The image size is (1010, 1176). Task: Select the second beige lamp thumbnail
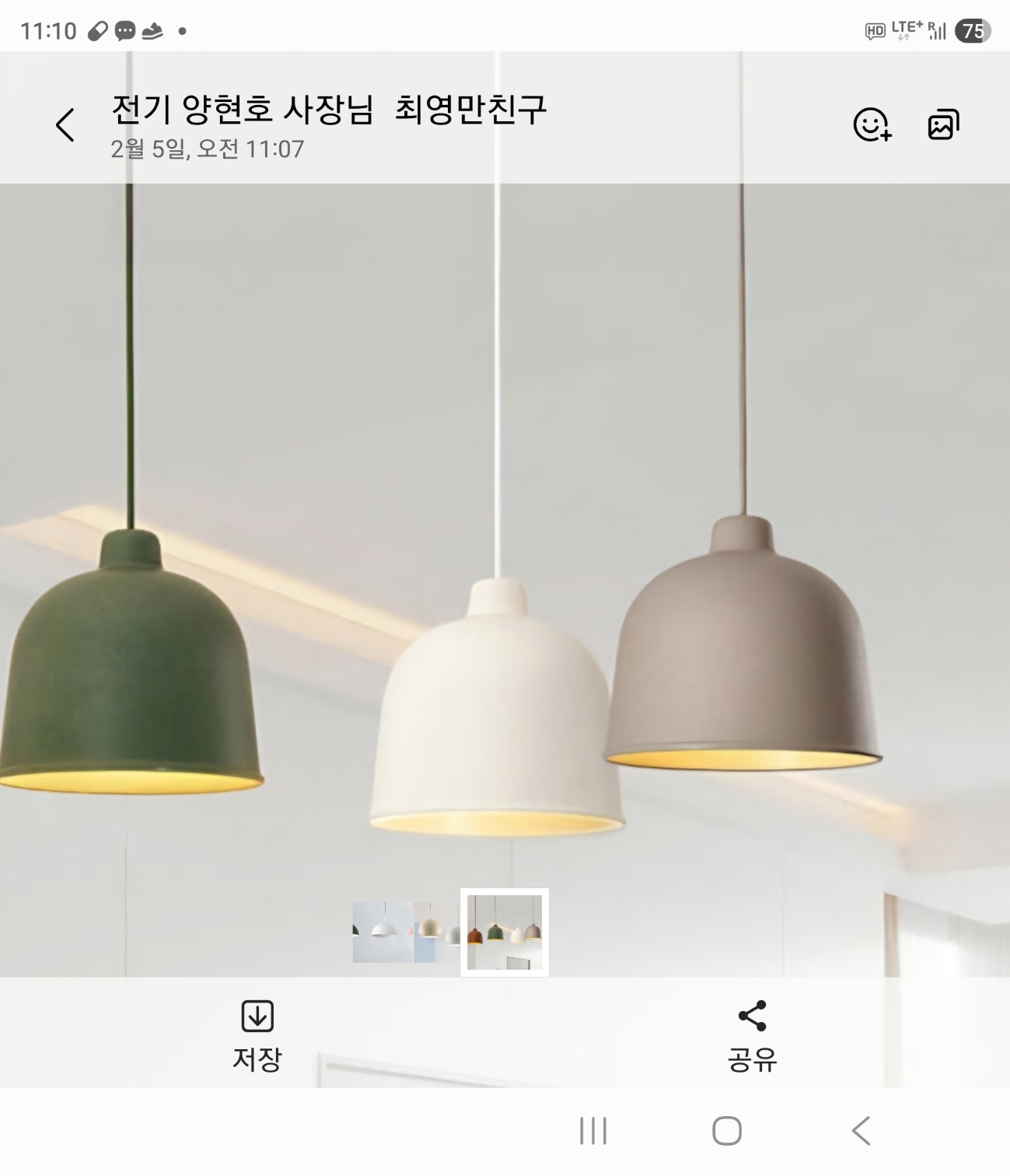437,932
